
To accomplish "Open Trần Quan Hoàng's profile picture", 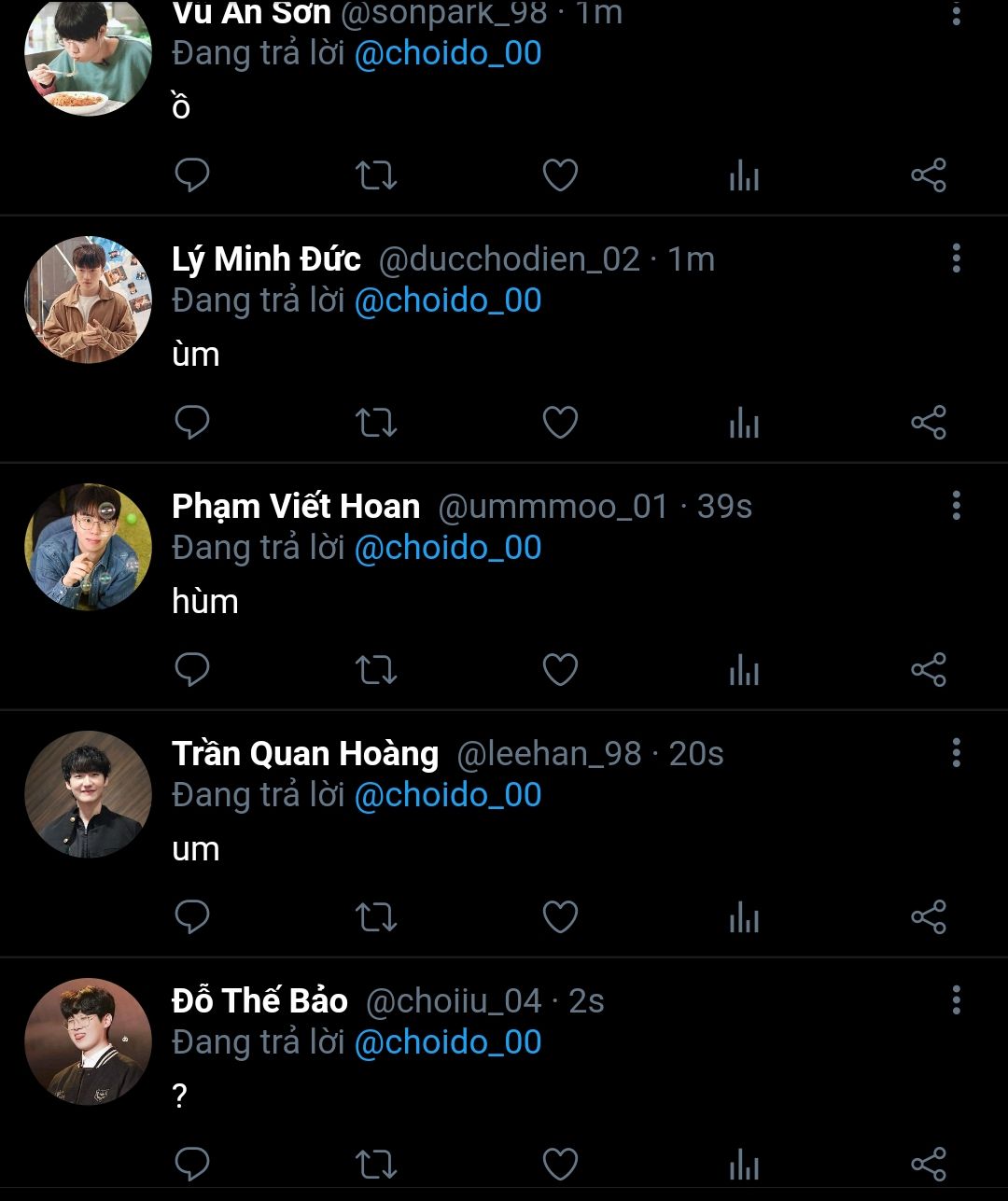I will (88, 794).
